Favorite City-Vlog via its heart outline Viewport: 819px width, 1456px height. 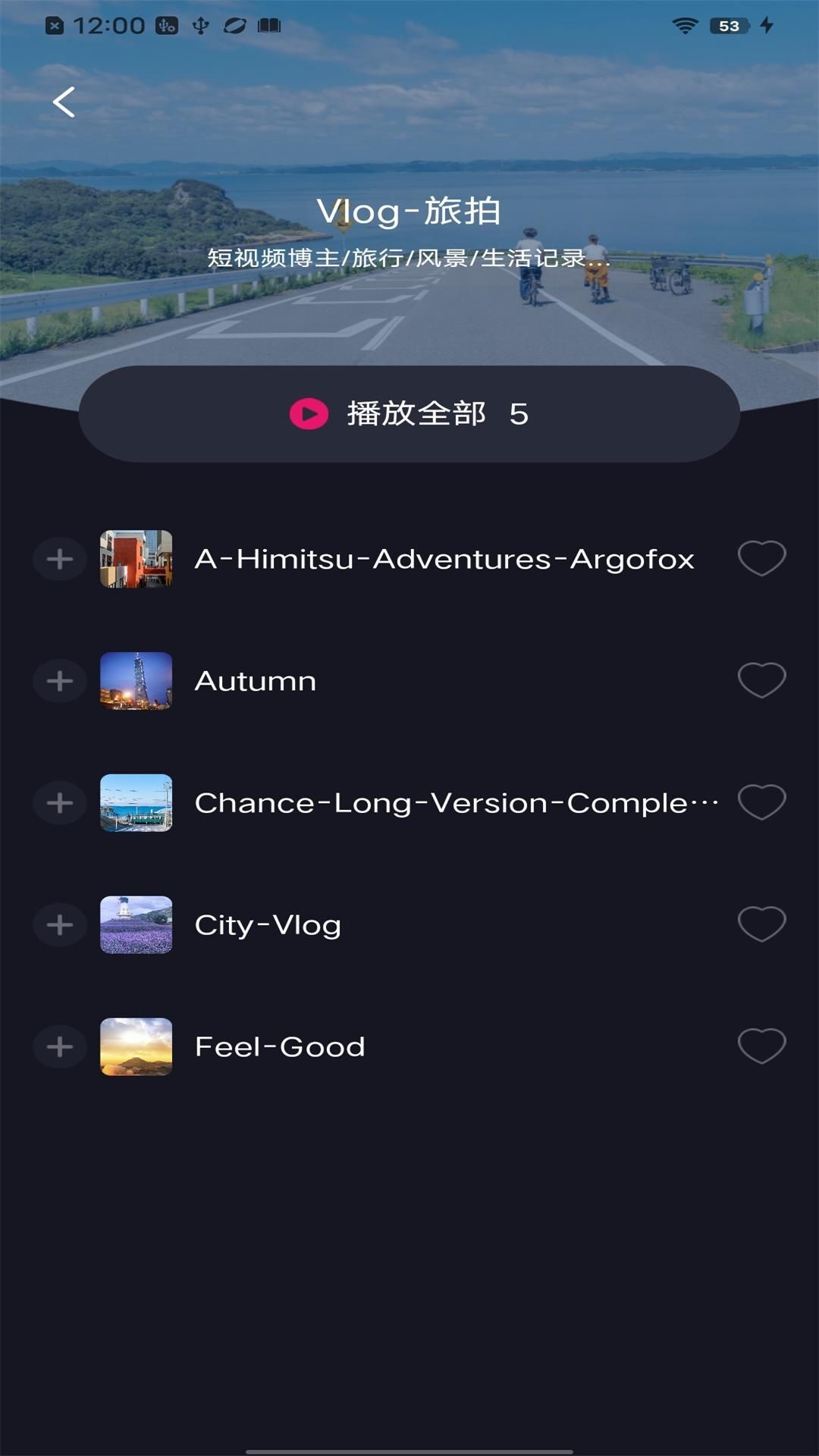(762, 924)
